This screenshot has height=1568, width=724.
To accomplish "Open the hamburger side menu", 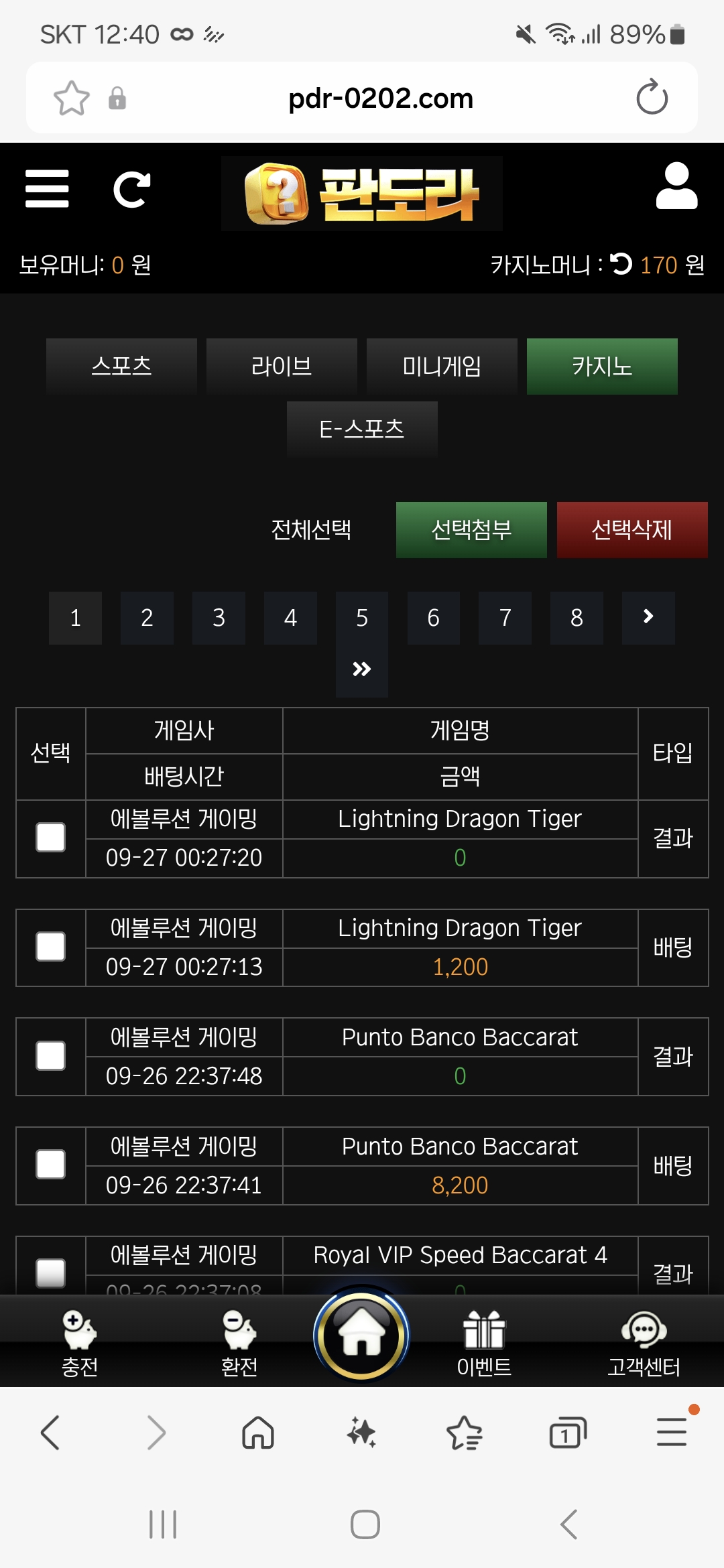I will (47, 189).
